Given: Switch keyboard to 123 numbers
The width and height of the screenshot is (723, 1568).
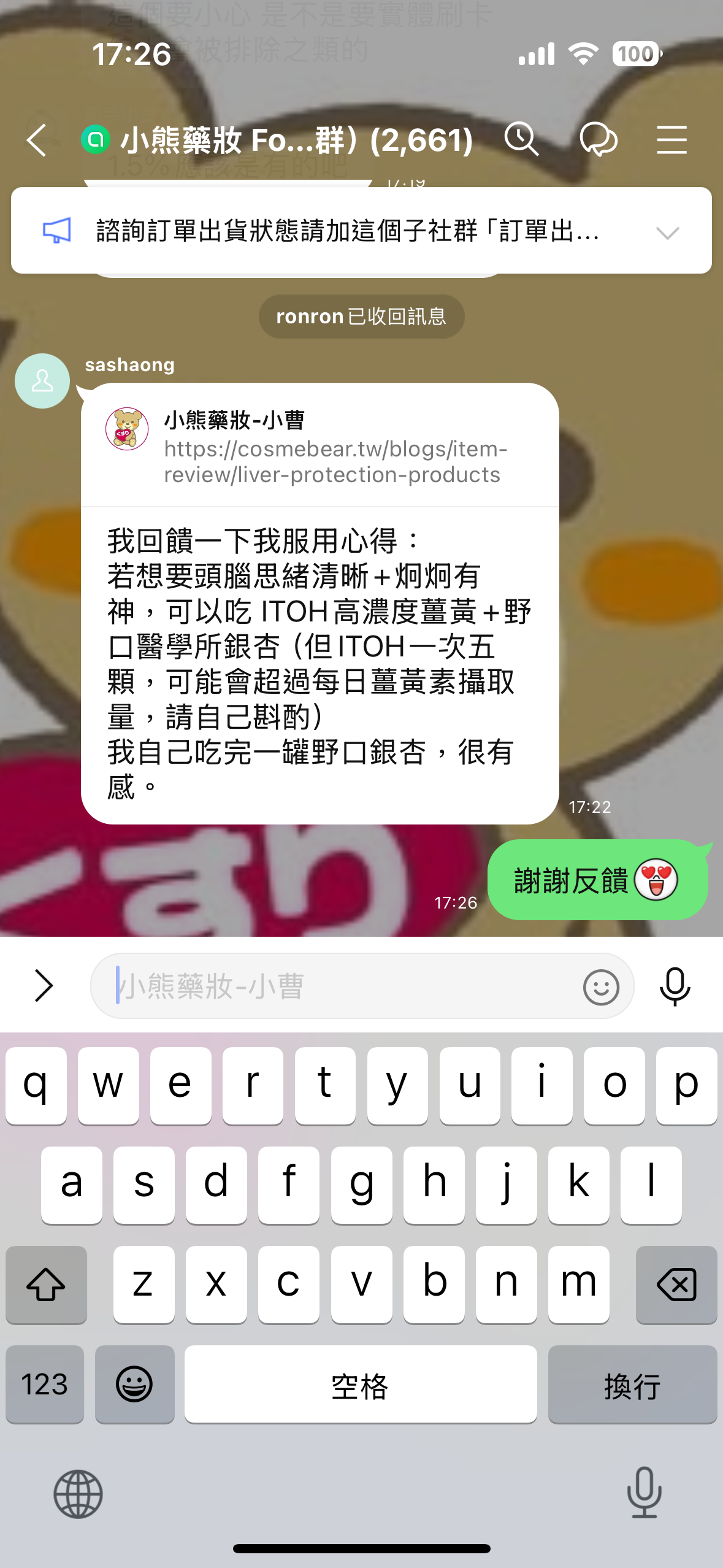Looking at the screenshot, I should pyautogui.click(x=45, y=1385).
